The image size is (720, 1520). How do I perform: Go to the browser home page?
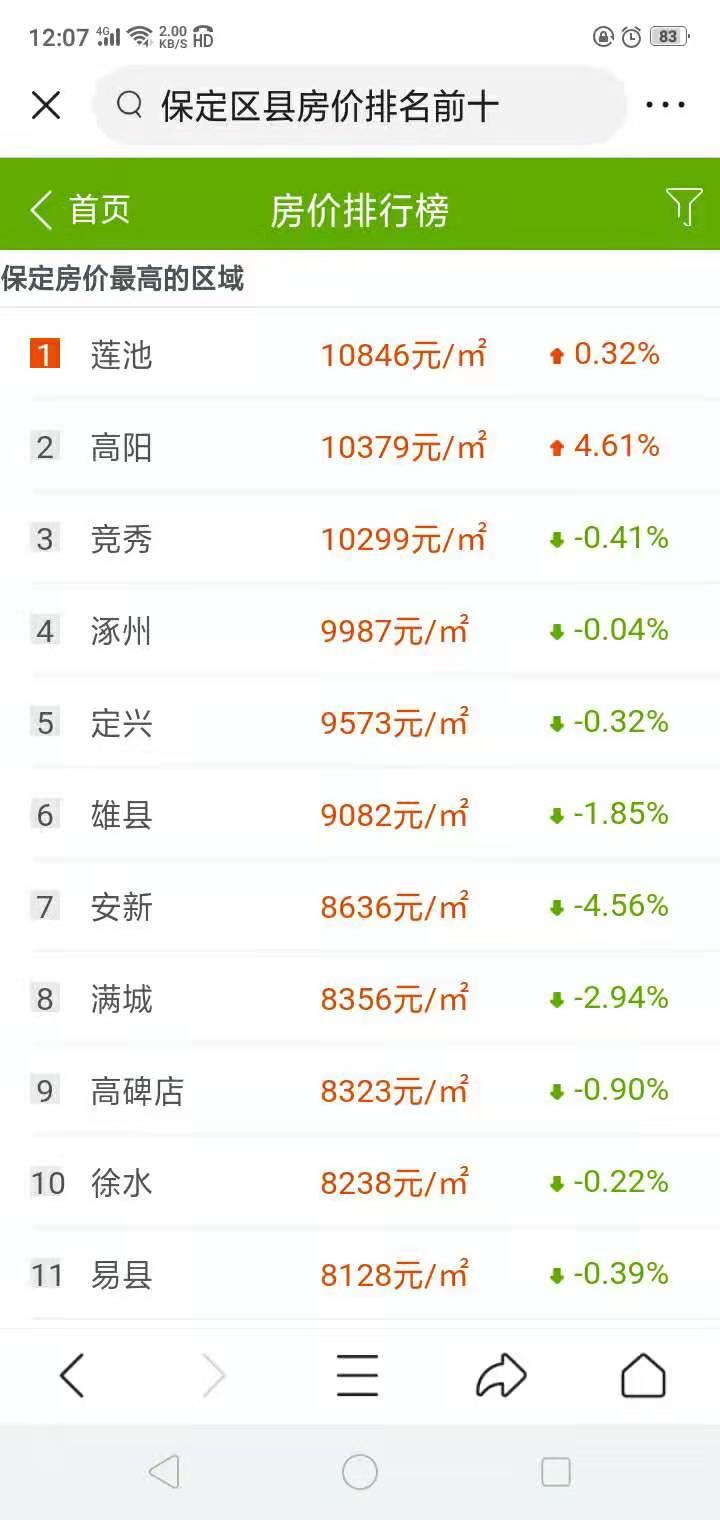click(643, 1375)
